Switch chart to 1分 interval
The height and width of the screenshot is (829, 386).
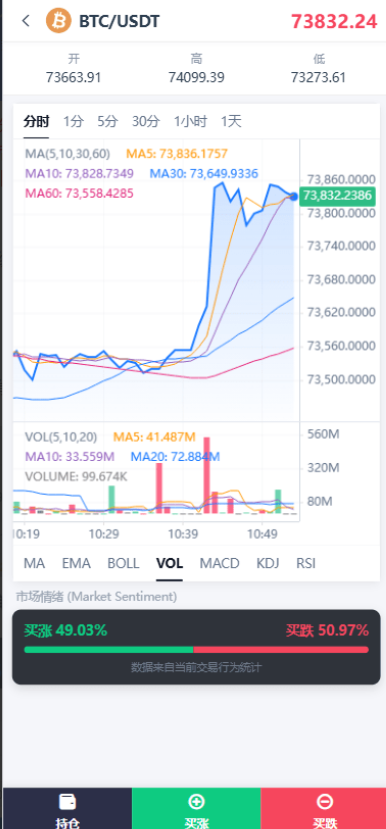[73, 122]
